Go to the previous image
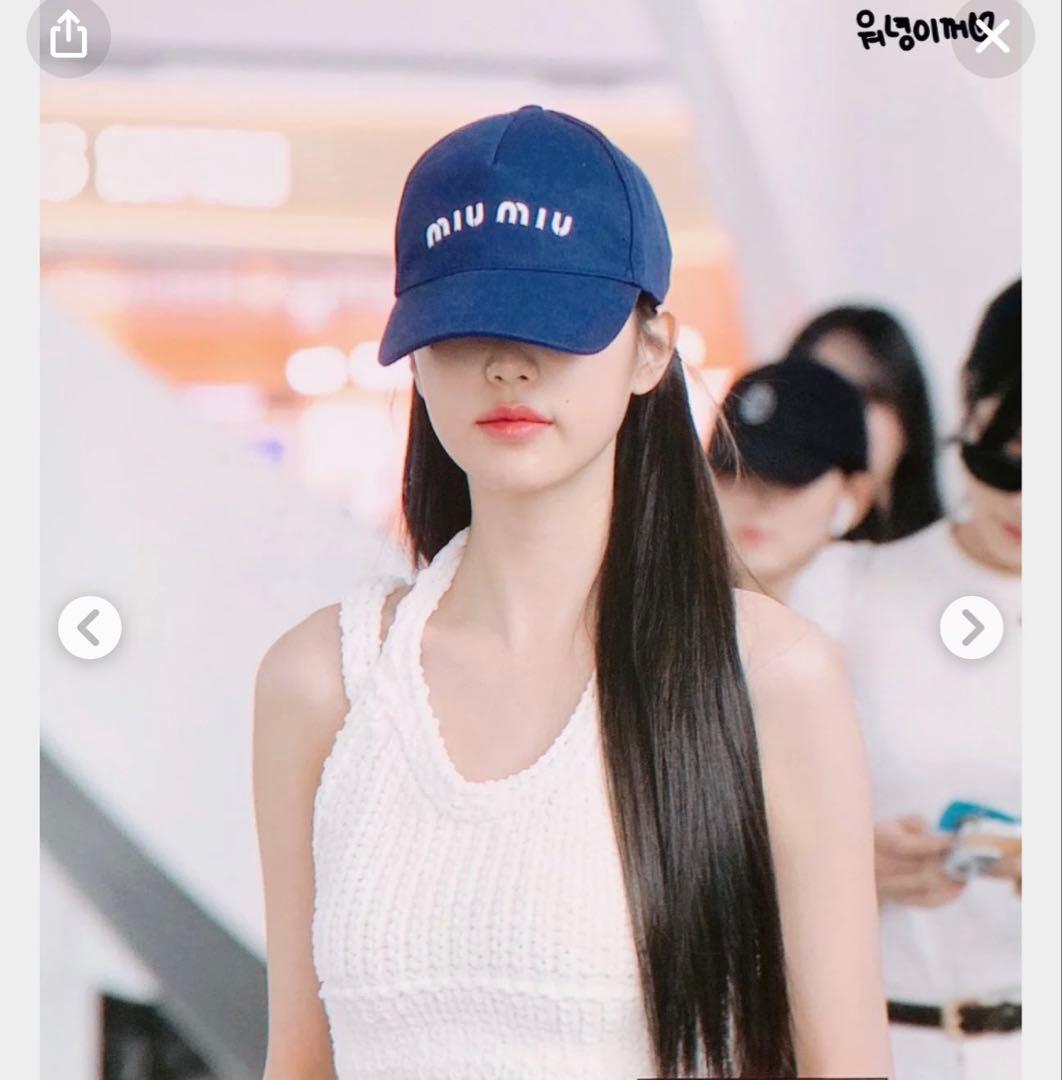Screen dimensions: 1062x1080 (90, 628)
